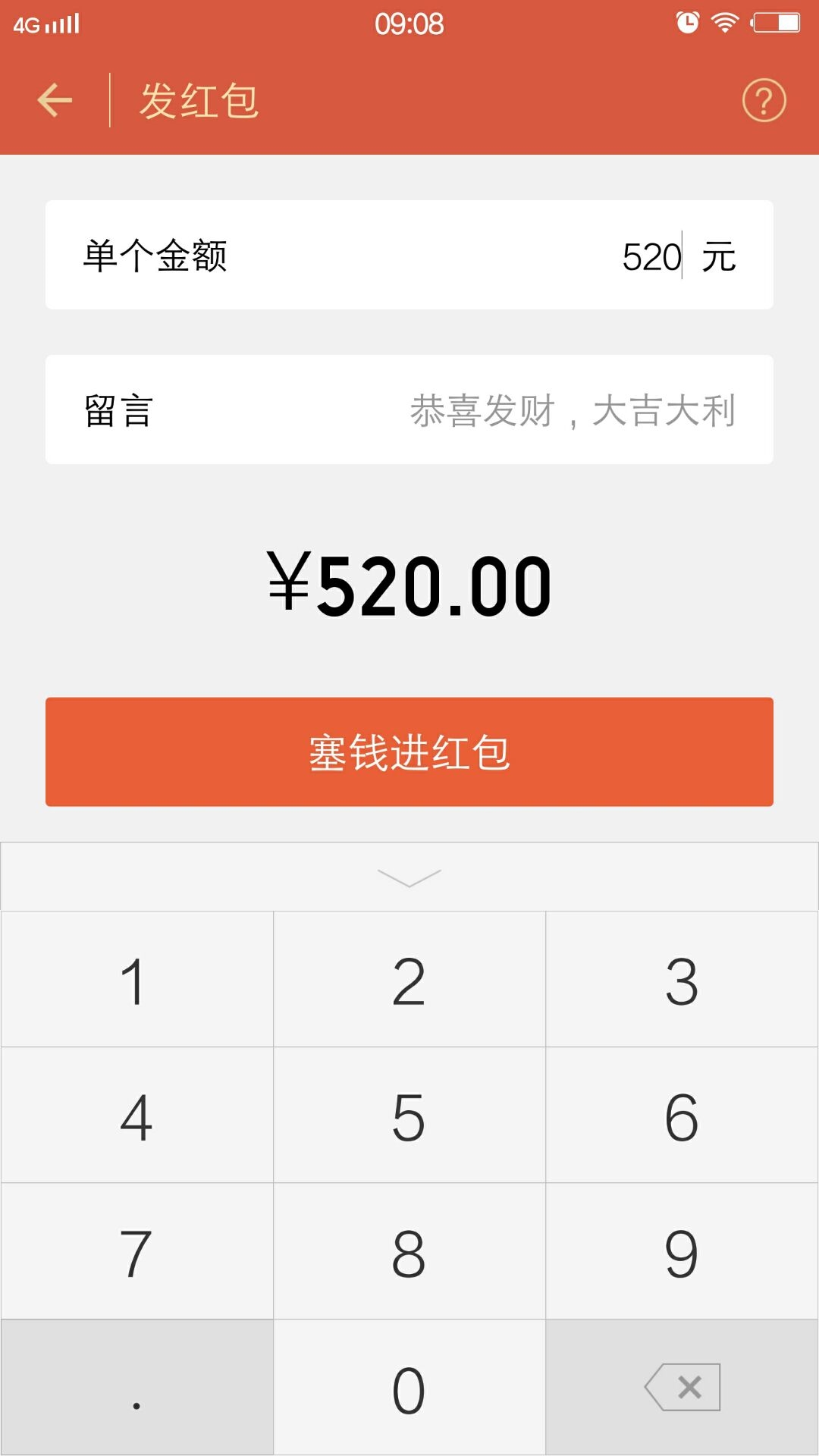819x1456 pixels.
Task: Tap the 4 key on the keypad
Action: point(136,1116)
